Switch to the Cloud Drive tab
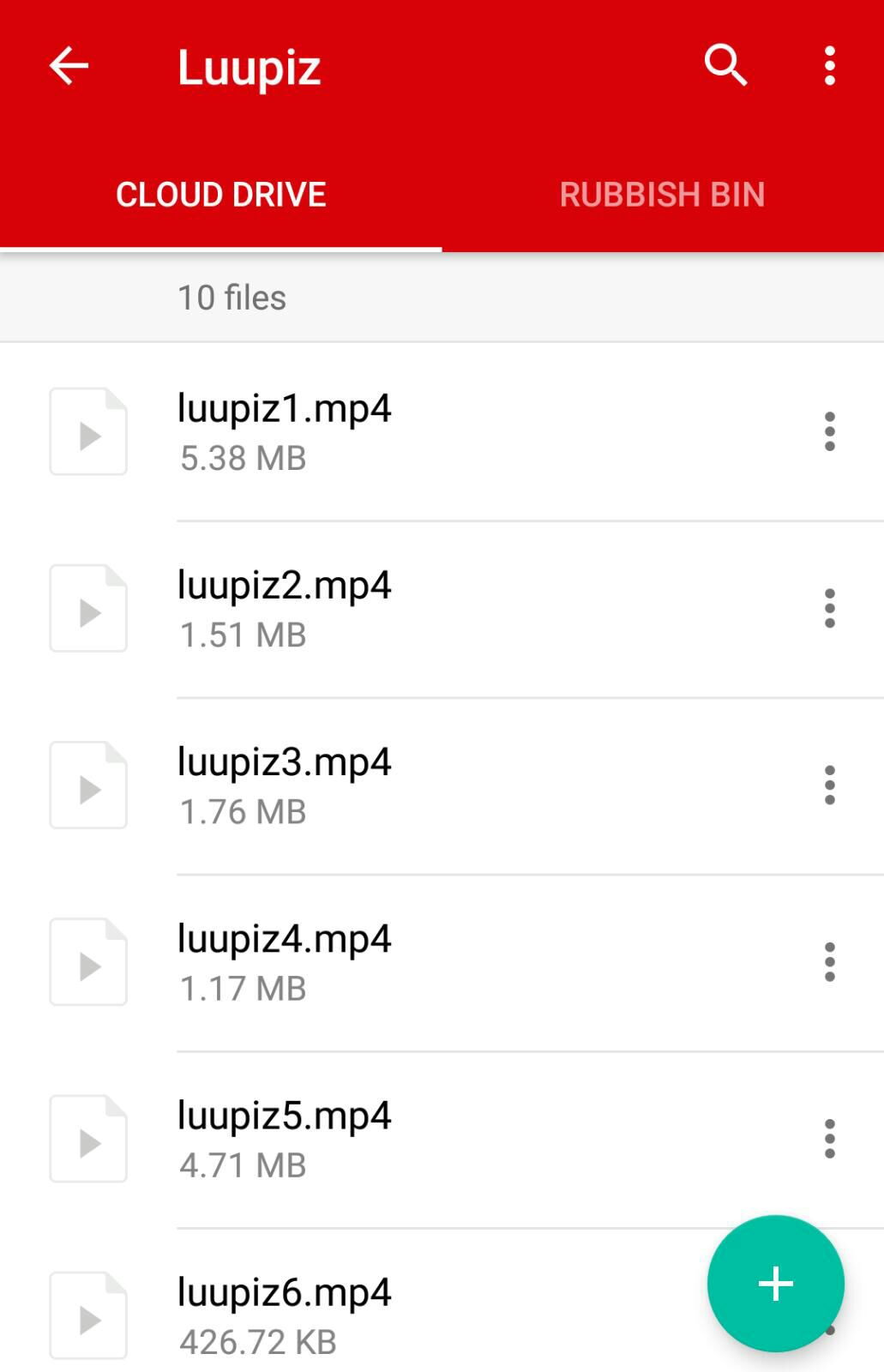 click(221, 195)
